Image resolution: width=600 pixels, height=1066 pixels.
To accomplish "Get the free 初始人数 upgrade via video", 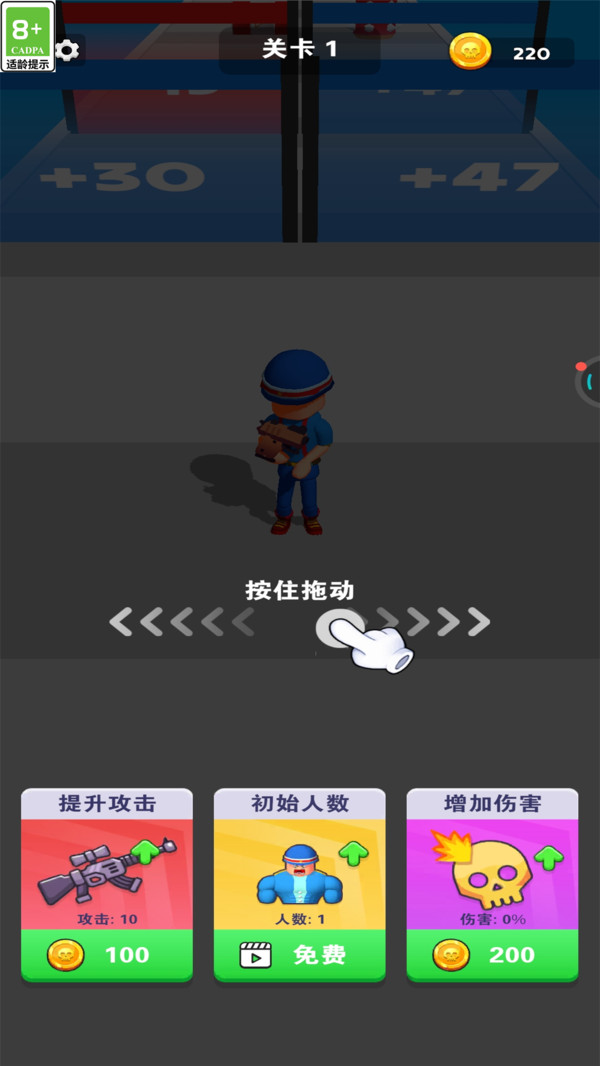I will click(299, 955).
